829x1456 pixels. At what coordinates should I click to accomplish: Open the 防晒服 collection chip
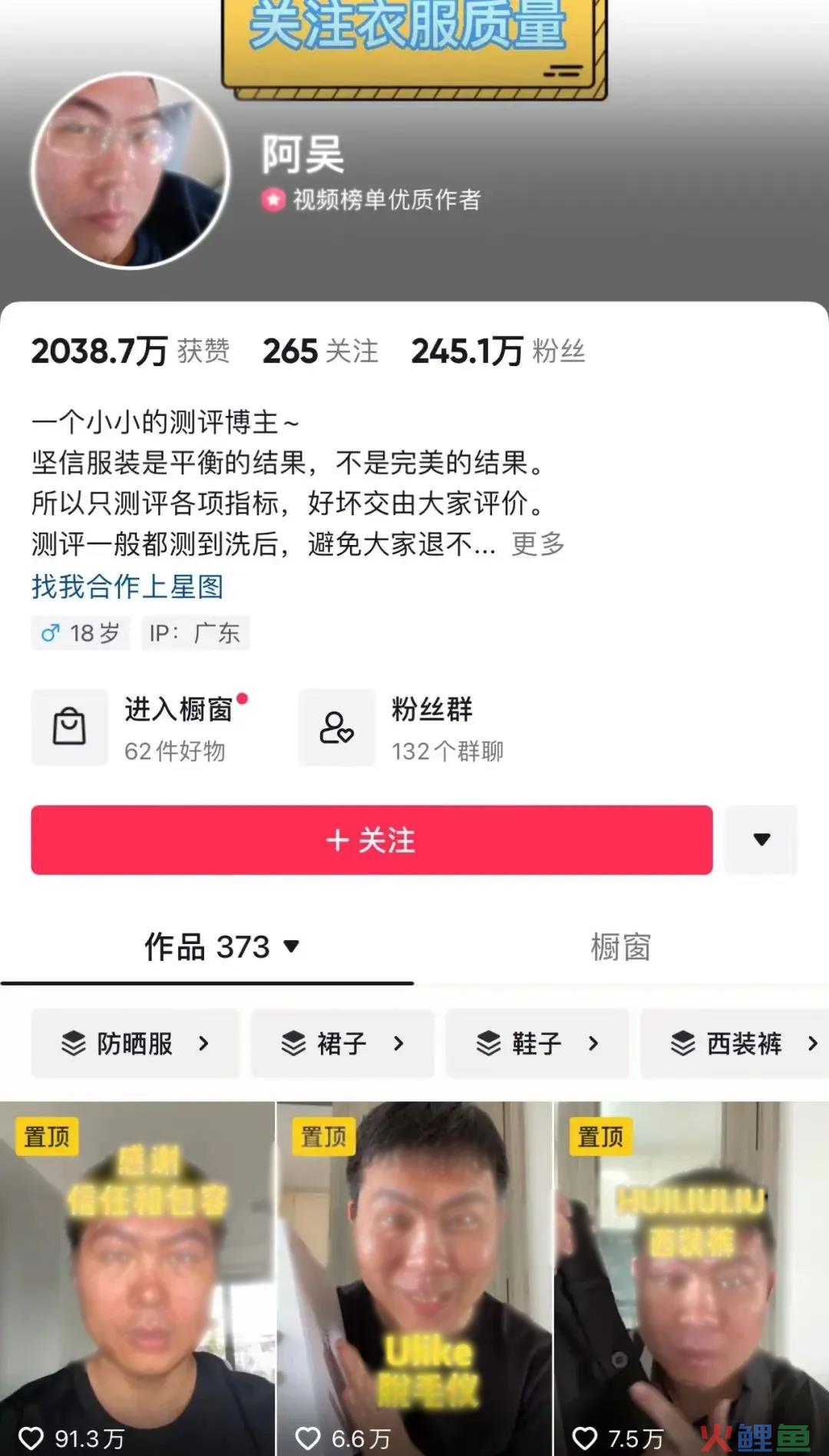[135, 1044]
